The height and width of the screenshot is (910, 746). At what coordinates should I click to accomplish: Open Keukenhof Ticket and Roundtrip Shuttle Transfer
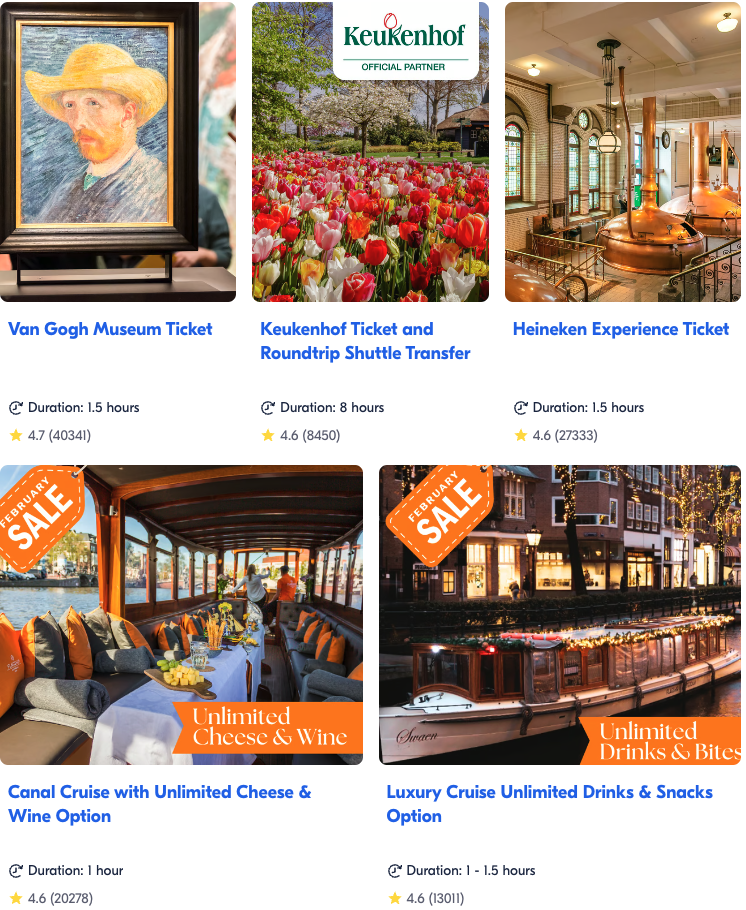tap(365, 341)
